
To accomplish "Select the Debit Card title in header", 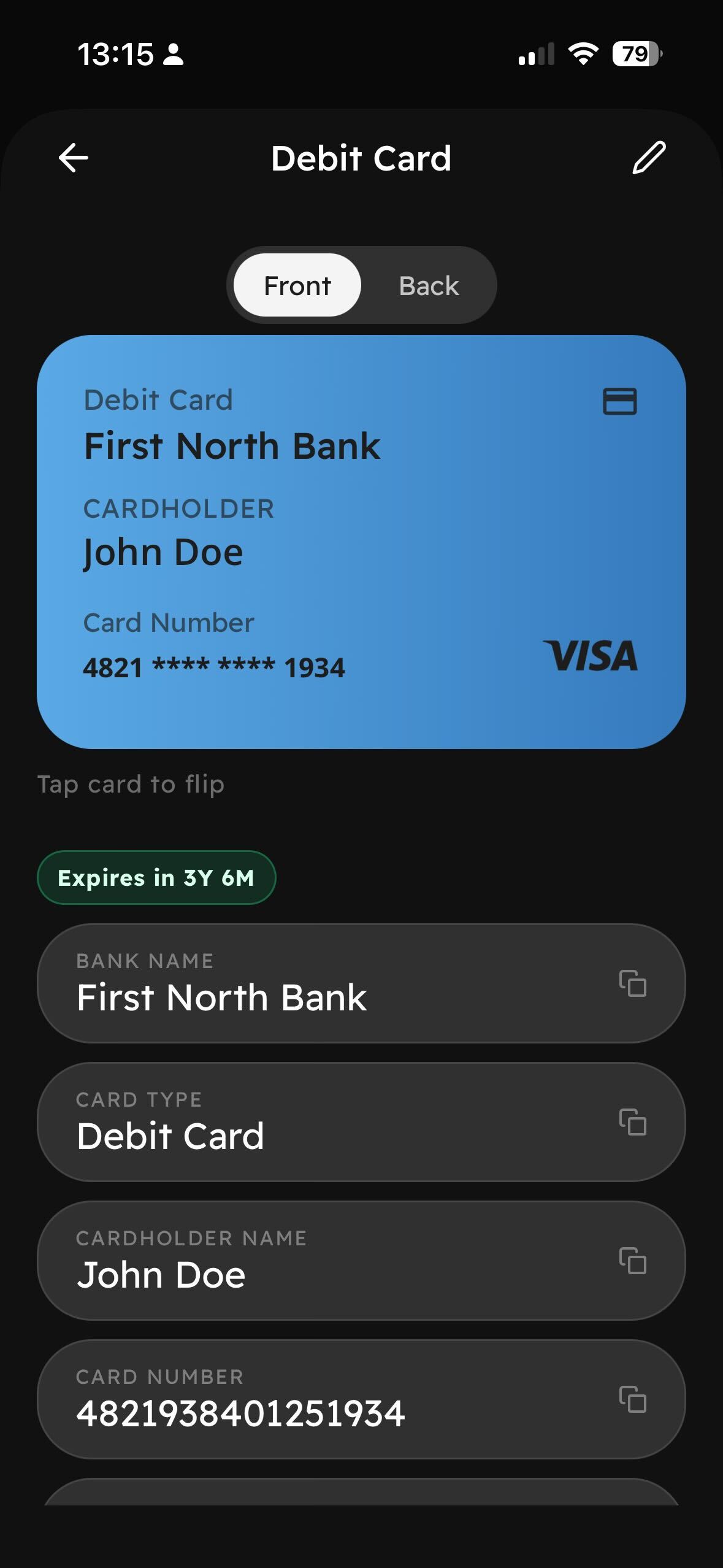I will click(361, 158).
